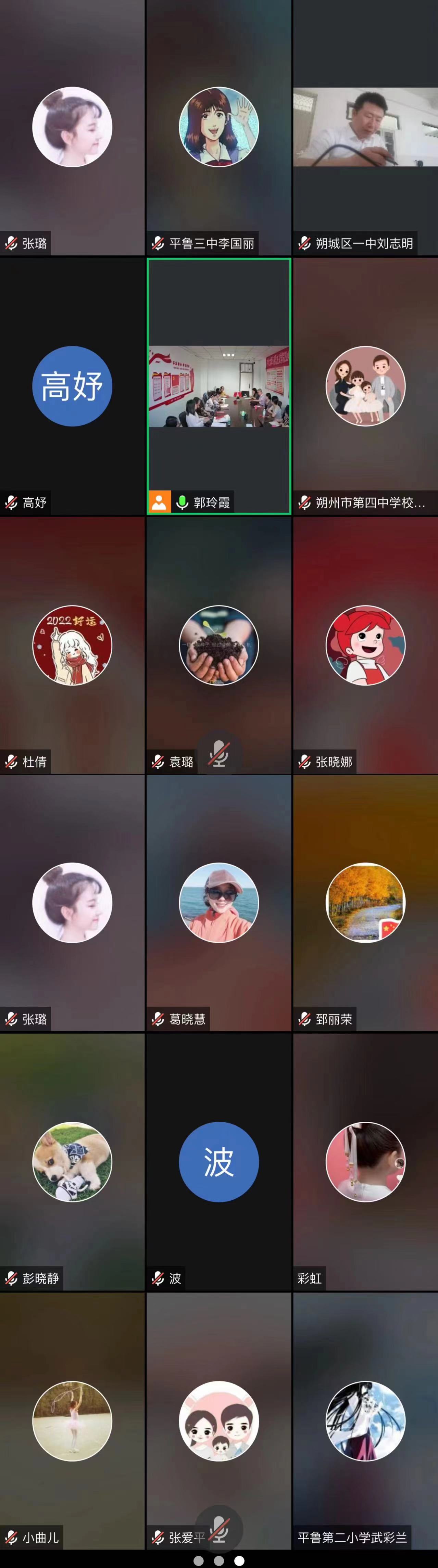Viewport: 438px width, 1568px height.
Task: Select 张晓娜's participant tile
Action: 365,645
